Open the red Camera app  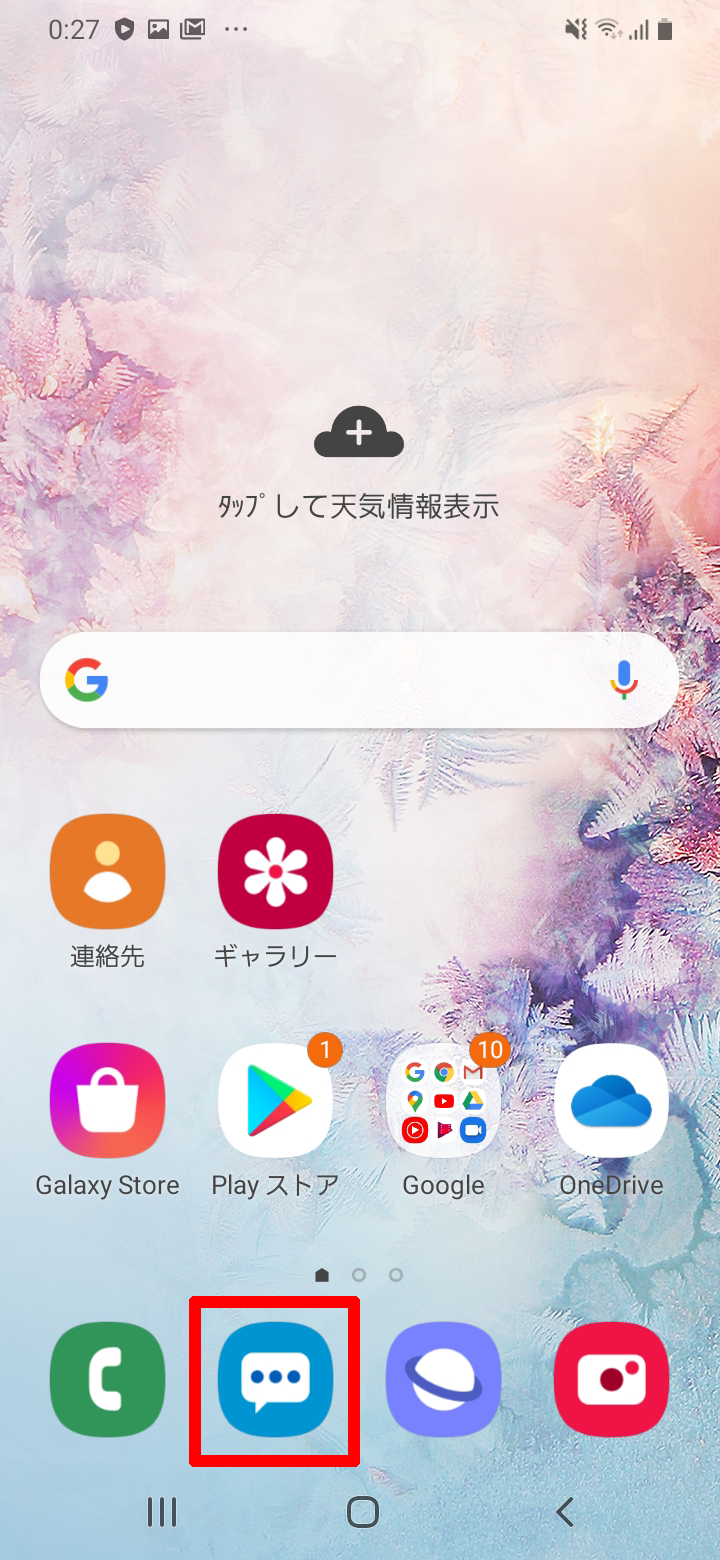[x=611, y=1379]
